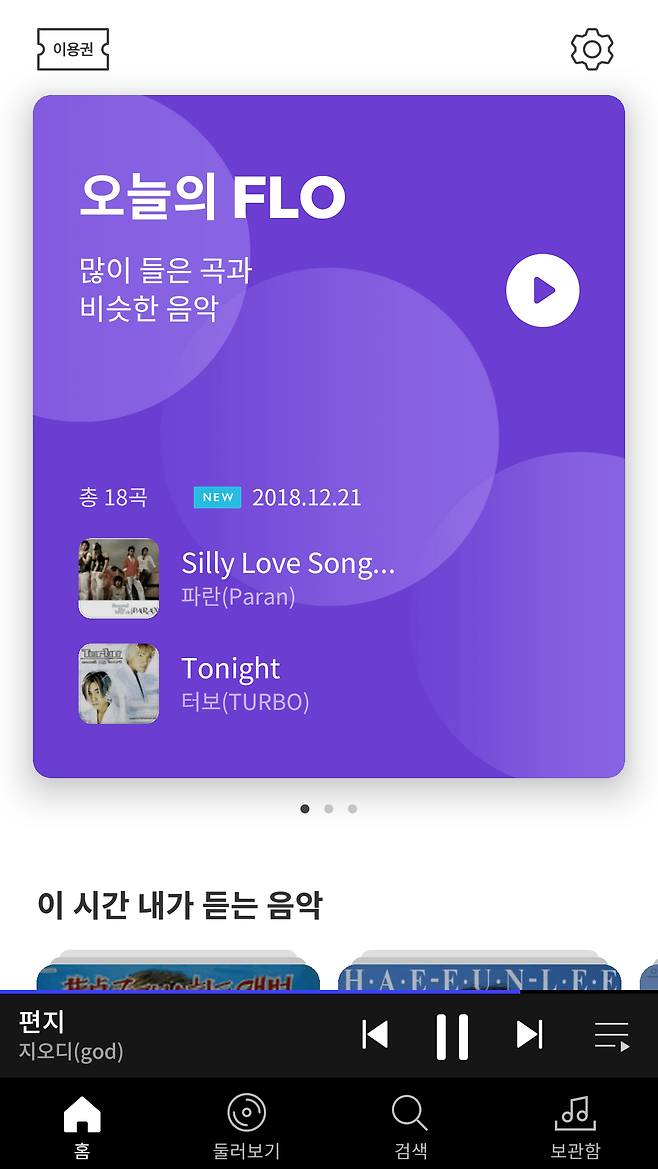Switch to the 둘러보기 tab

246,1125
